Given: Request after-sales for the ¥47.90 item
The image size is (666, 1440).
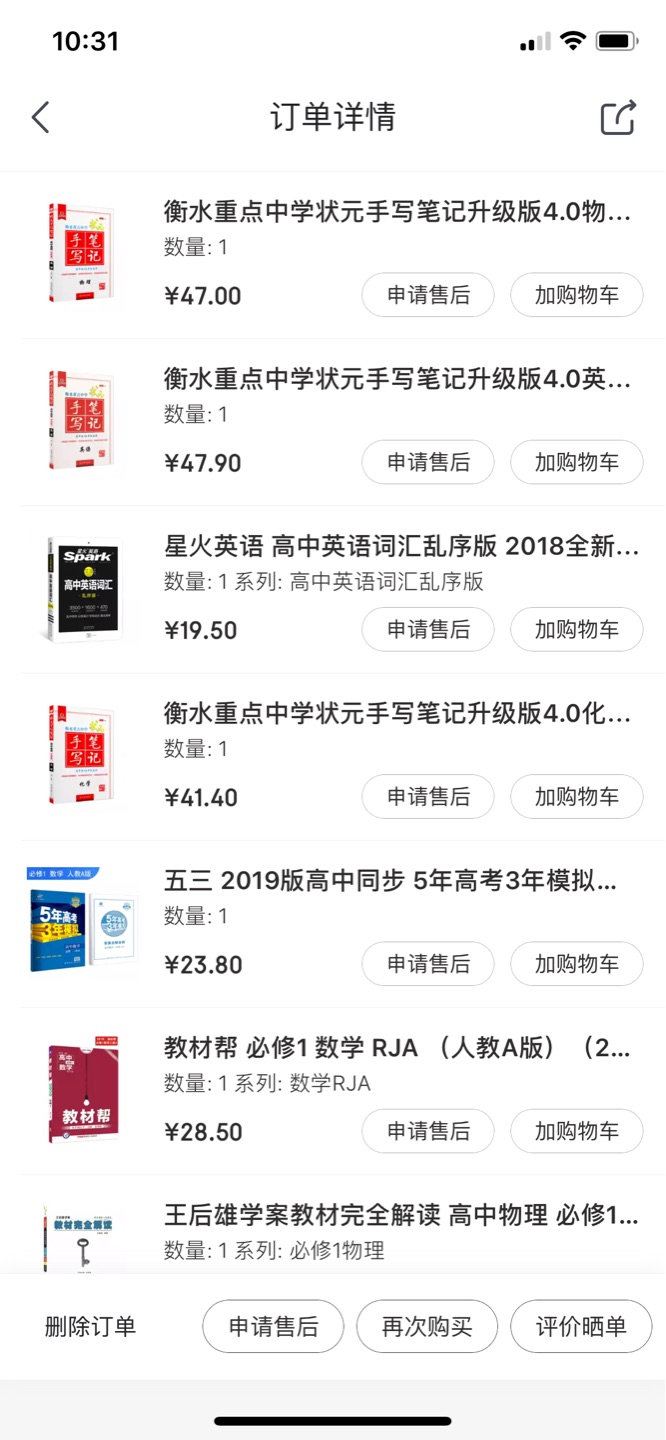Looking at the screenshot, I should point(428,462).
